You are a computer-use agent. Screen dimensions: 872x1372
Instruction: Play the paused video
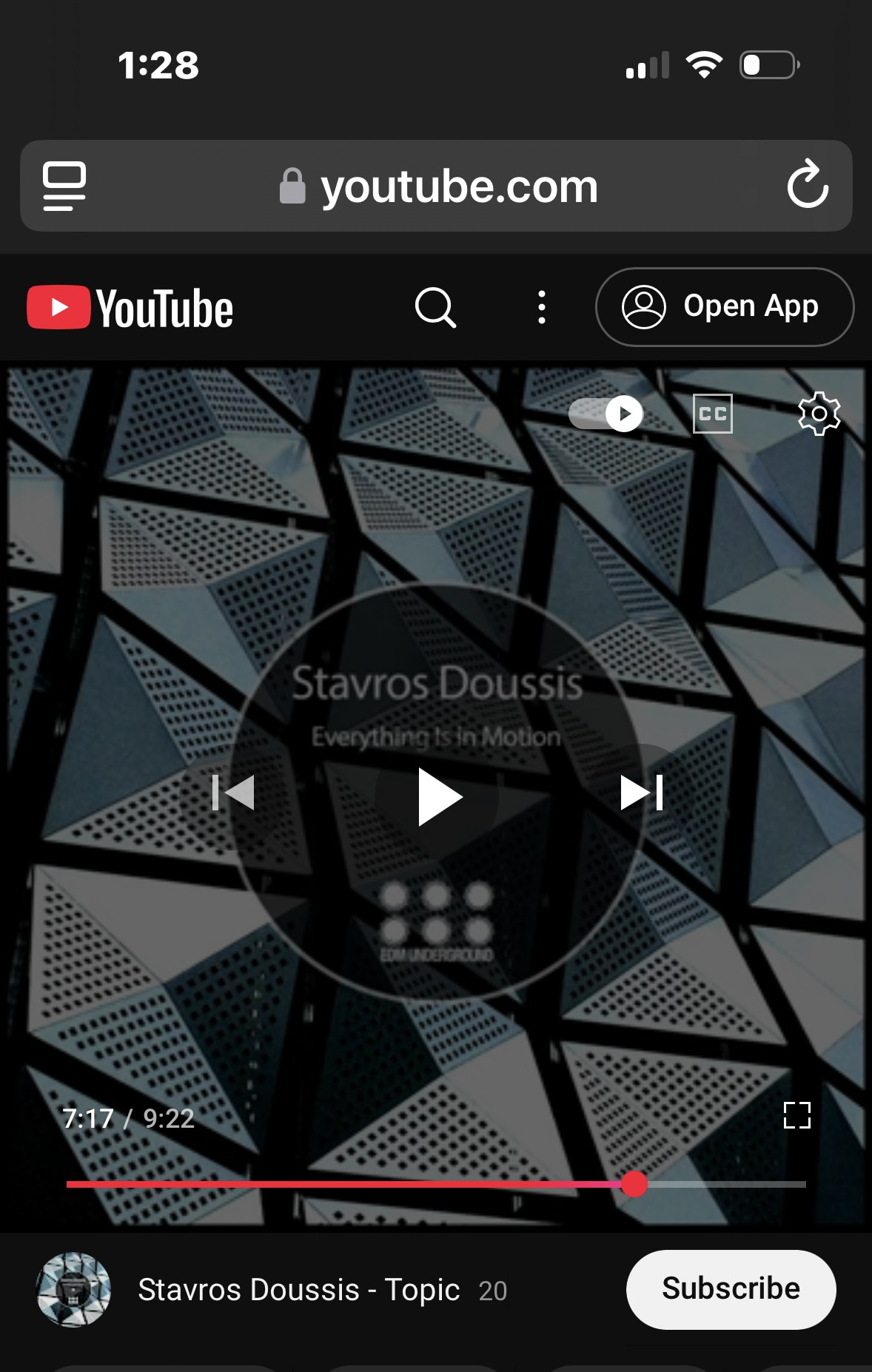438,796
